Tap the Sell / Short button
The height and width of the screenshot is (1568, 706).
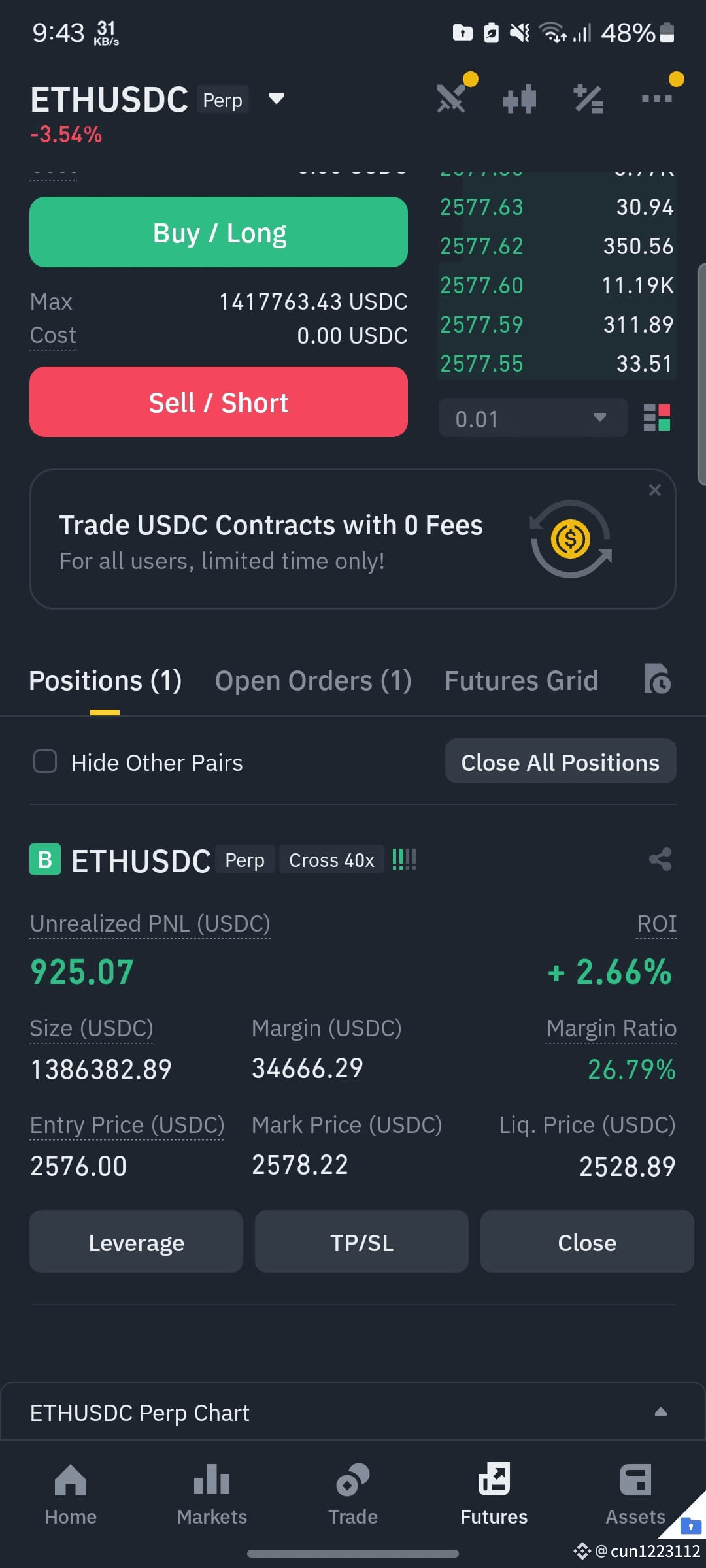pyautogui.click(x=218, y=402)
